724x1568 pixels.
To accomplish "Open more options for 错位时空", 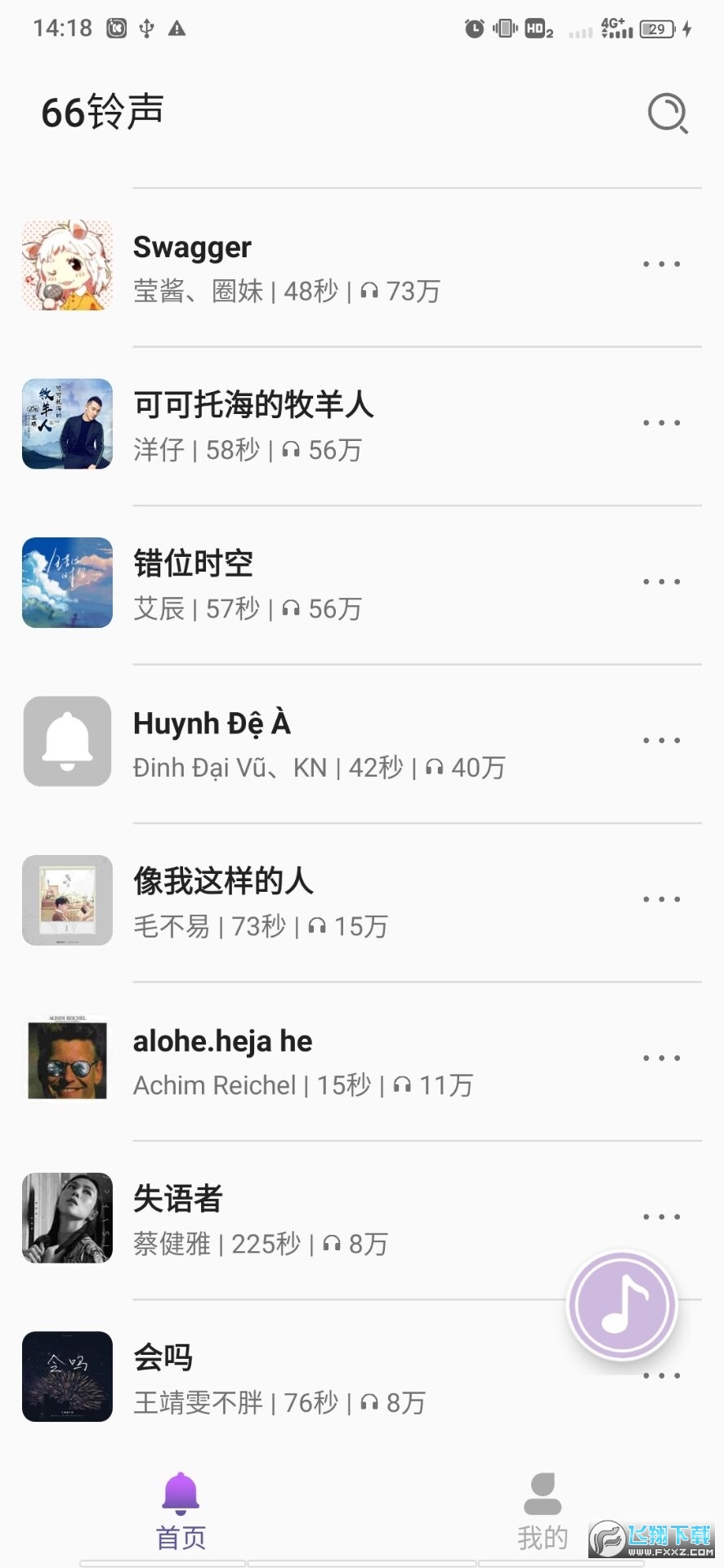I will pos(661,581).
